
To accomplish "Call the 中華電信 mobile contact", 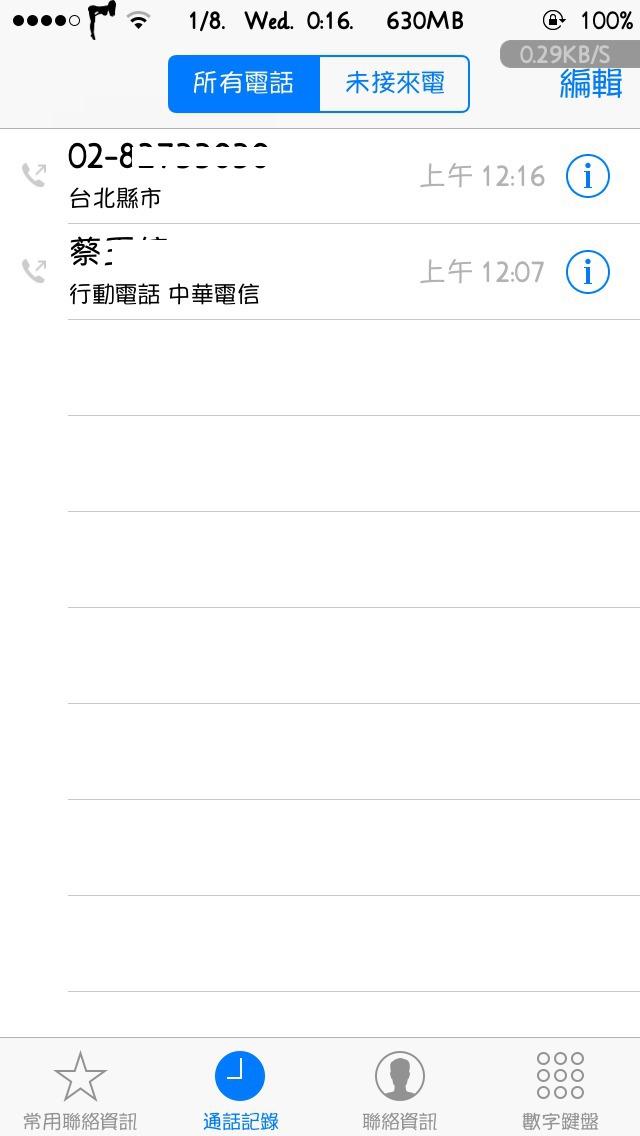I will coord(320,272).
